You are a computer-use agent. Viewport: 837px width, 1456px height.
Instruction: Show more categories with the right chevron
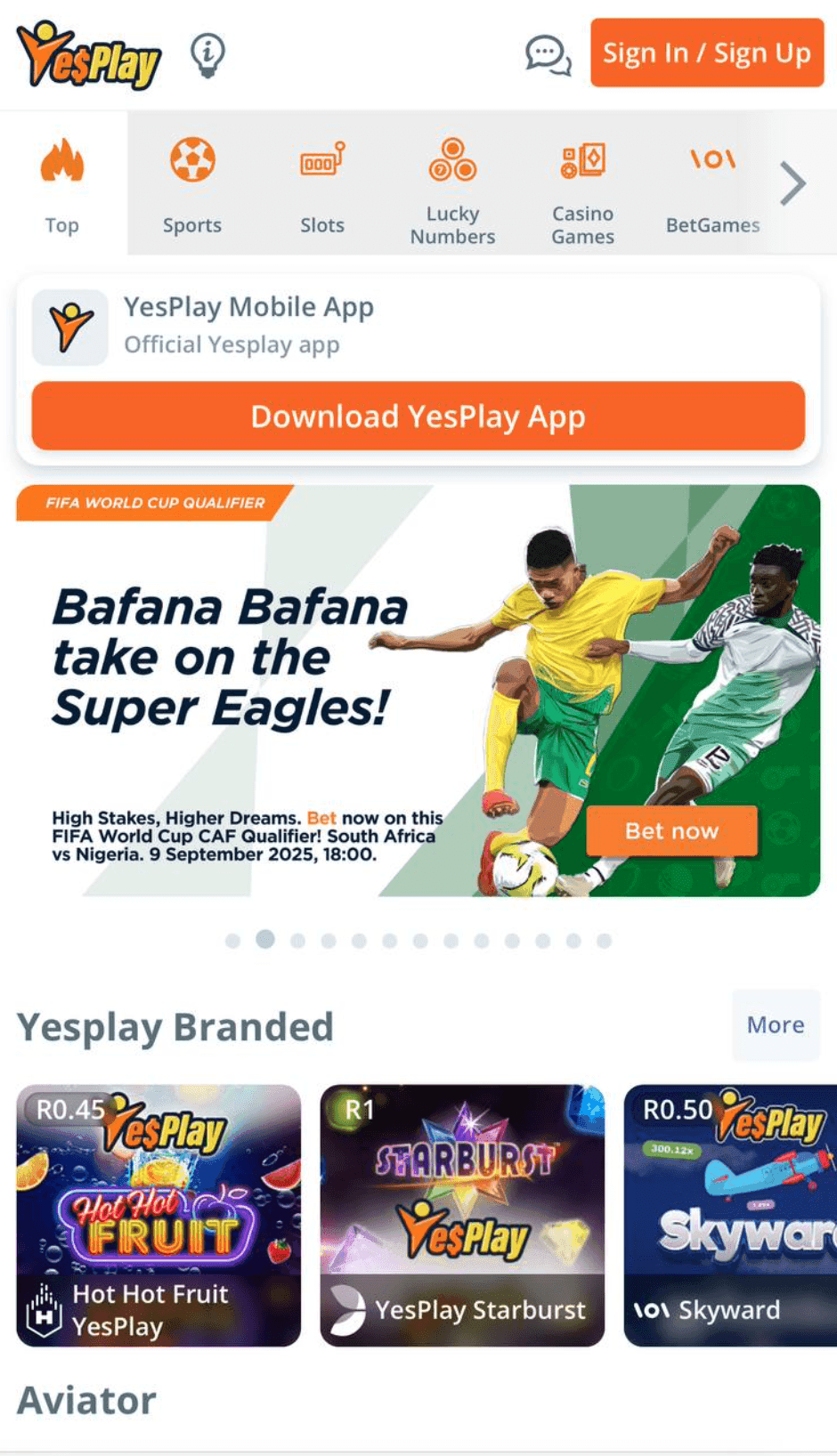click(792, 184)
